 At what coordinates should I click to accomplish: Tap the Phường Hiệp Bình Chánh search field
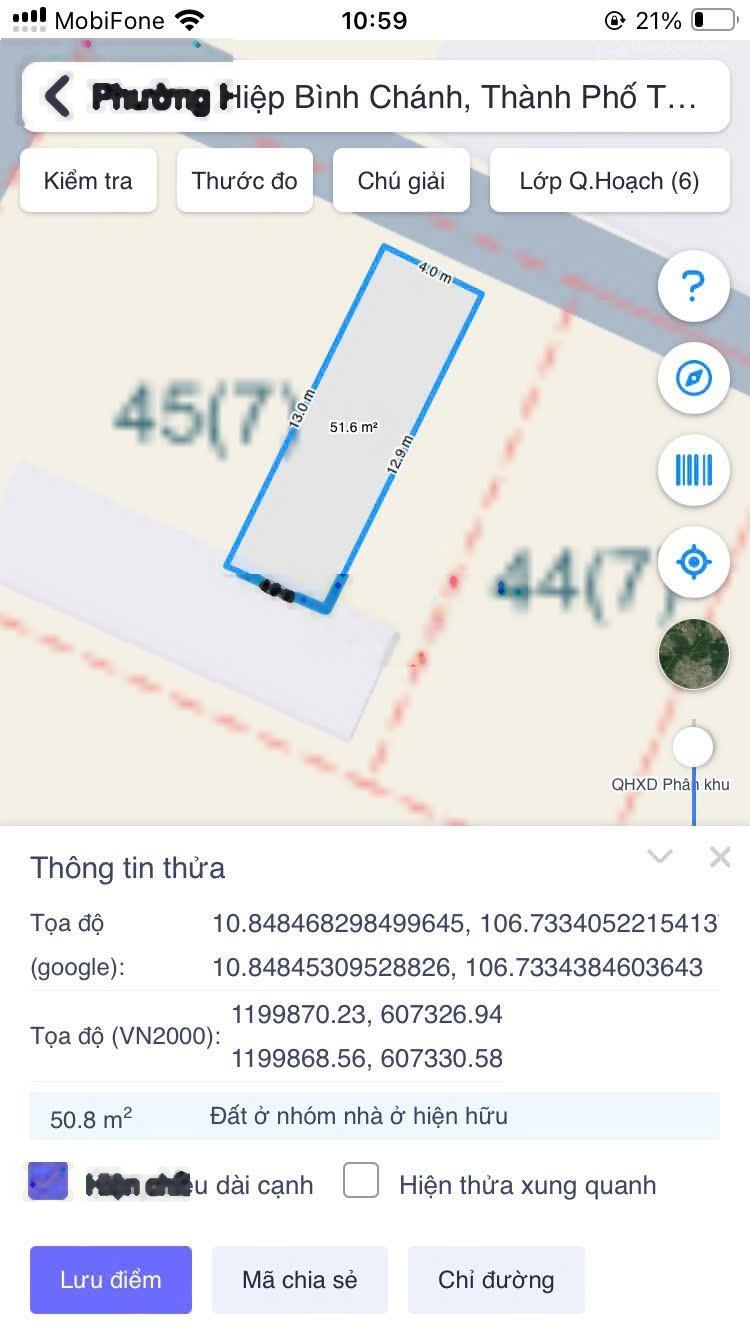(400, 97)
